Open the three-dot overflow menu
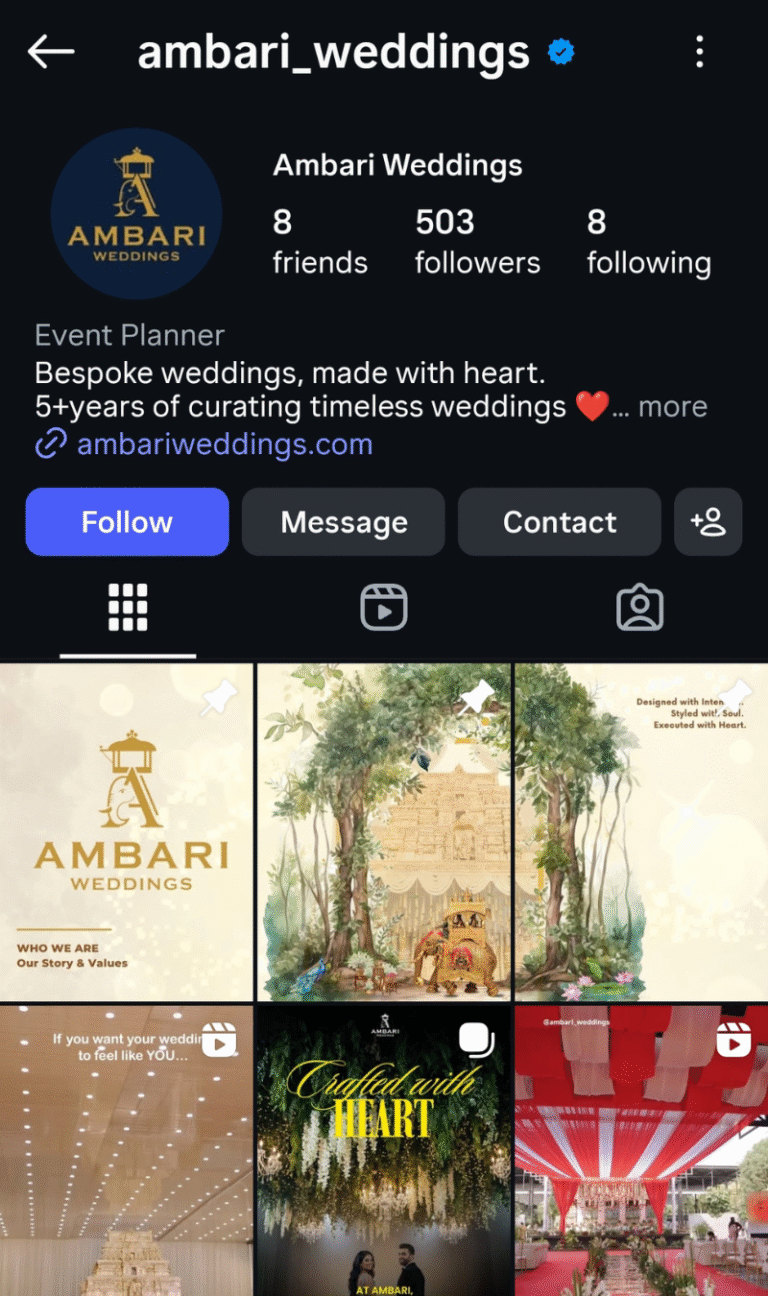The width and height of the screenshot is (768, 1296). point(699,52)
